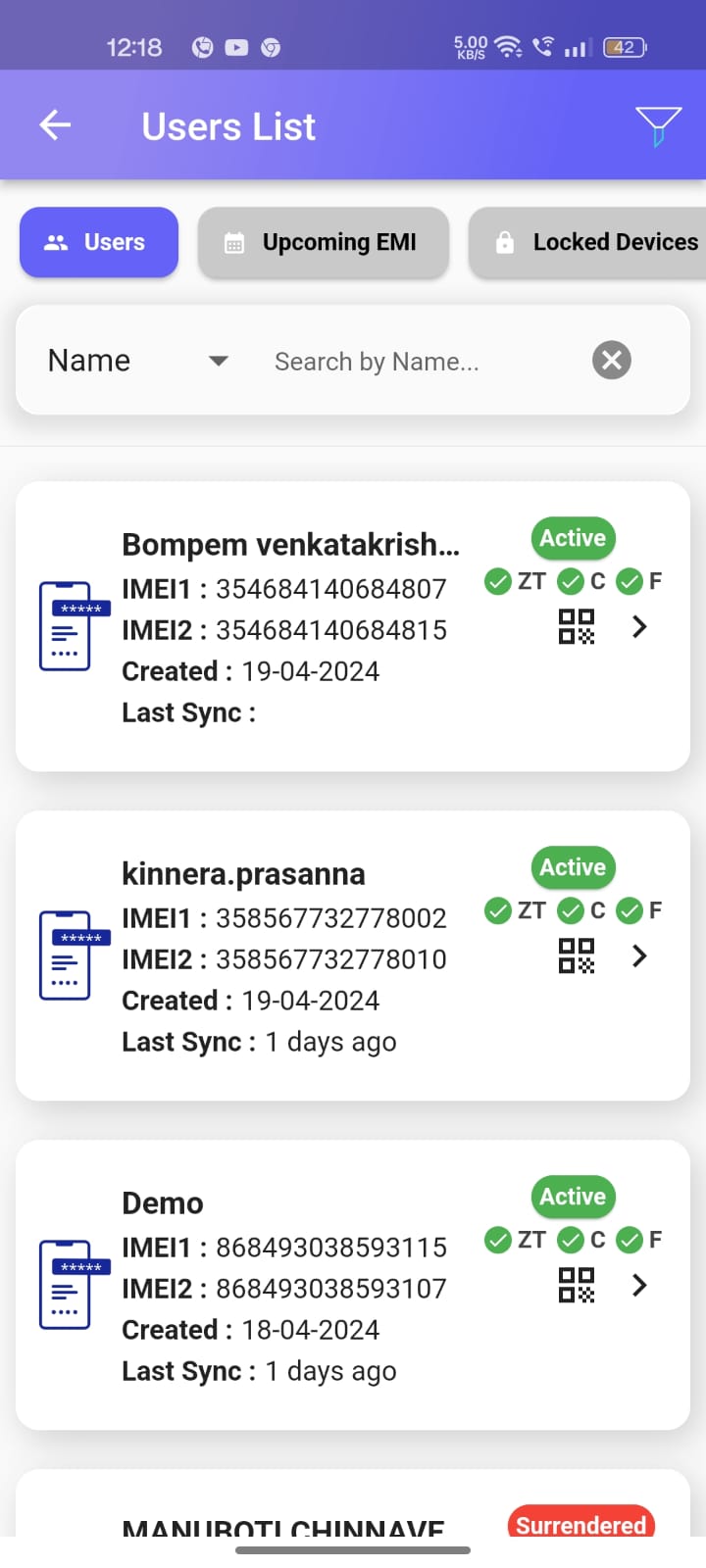Expand details chevron for kinnera.prasanna
Image resolution: width=706 pixels, height=1568 pixels.
(639, 956)
